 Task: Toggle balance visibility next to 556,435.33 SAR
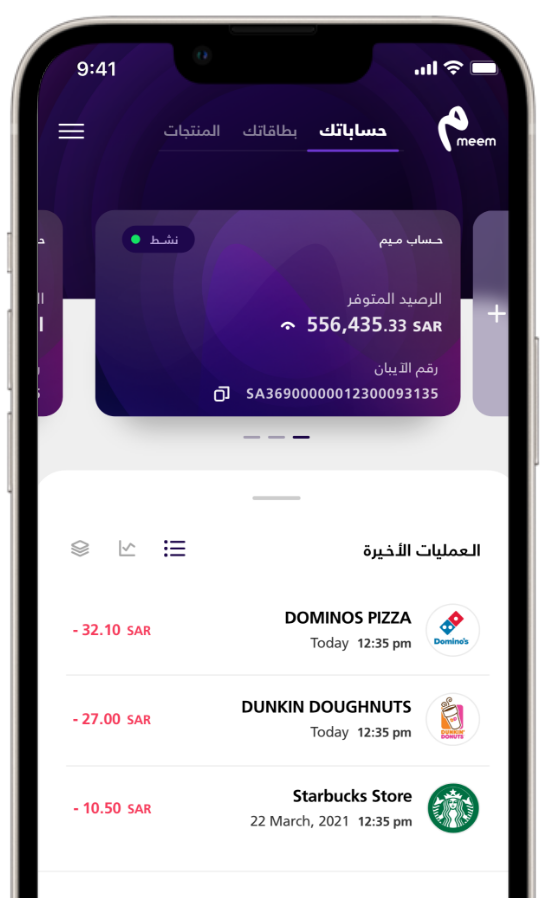(288, 326)
